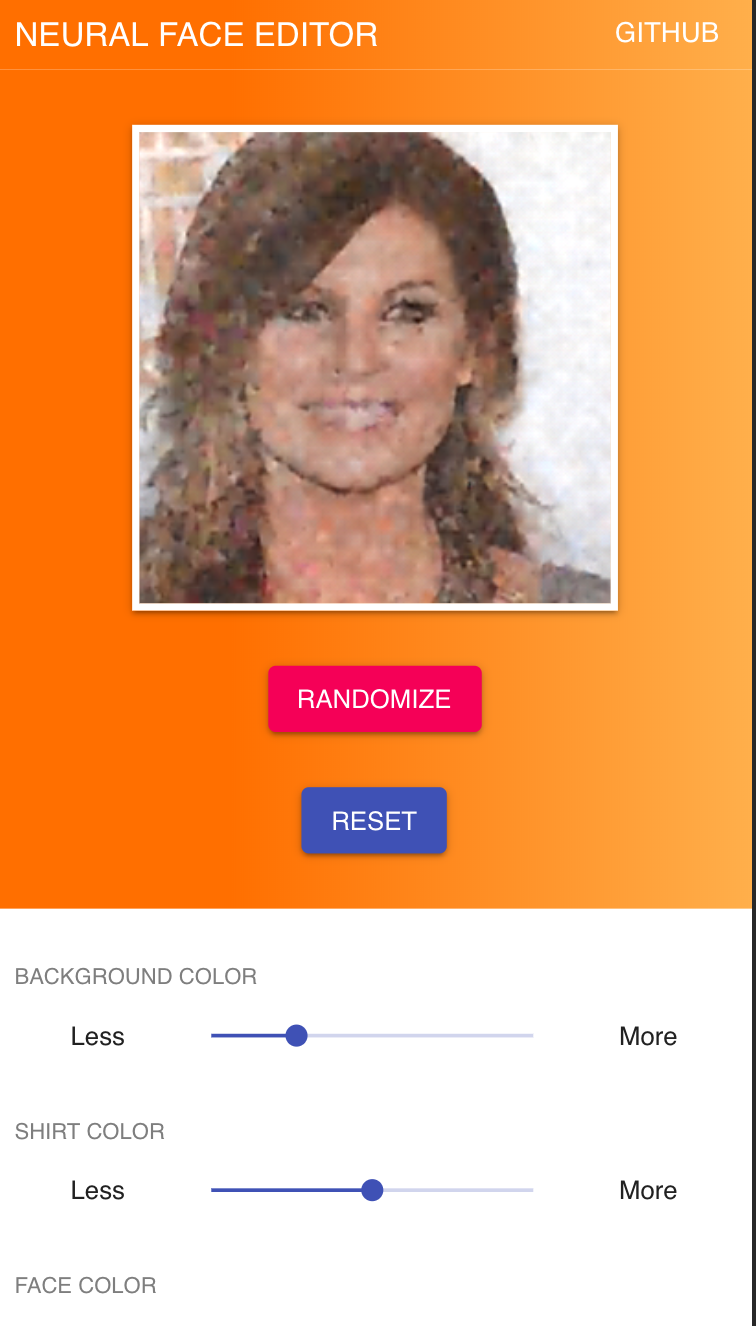Tap the Randomize button

(x=374, y=699)
